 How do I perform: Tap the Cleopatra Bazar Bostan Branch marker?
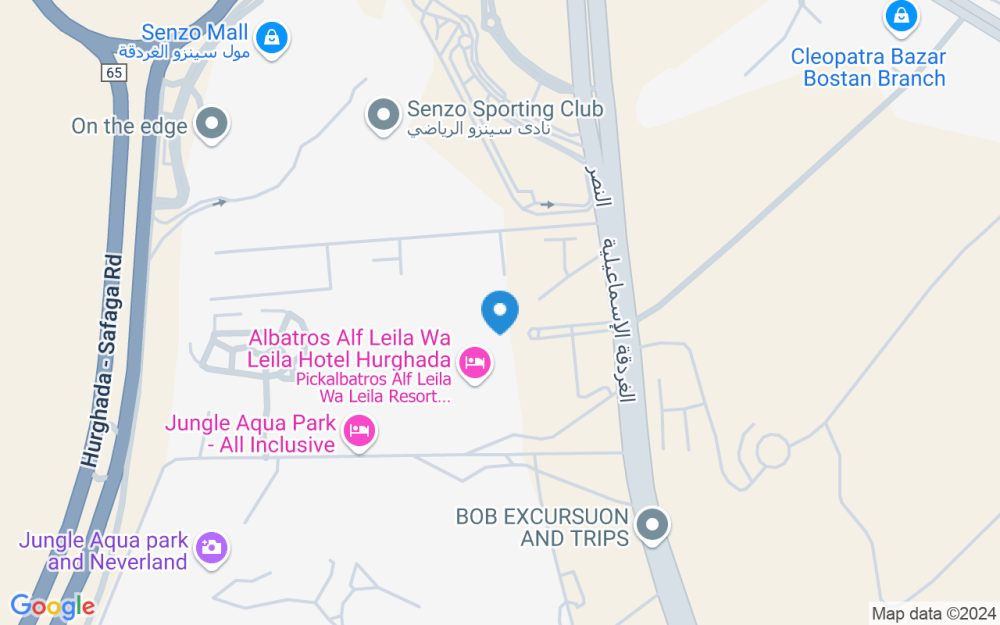point(901,16)
